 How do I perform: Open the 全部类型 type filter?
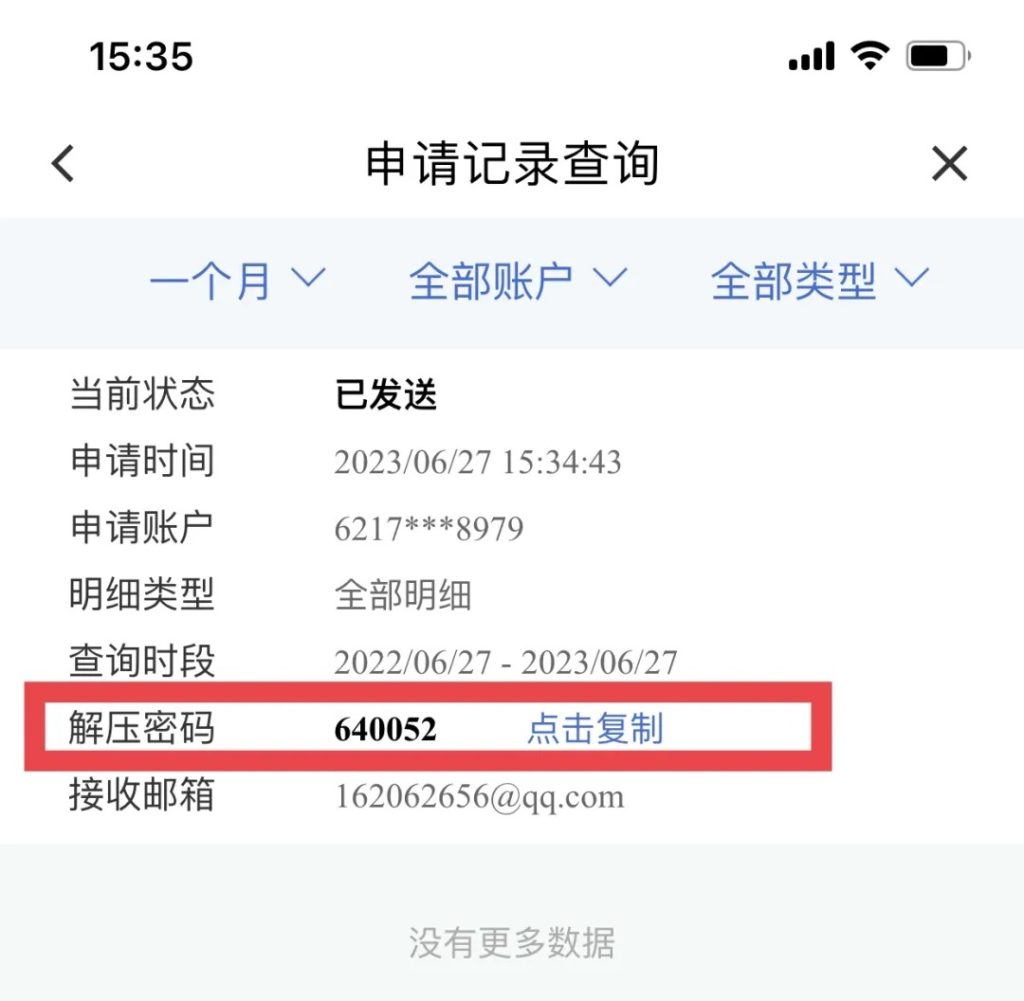pos(819,281)
